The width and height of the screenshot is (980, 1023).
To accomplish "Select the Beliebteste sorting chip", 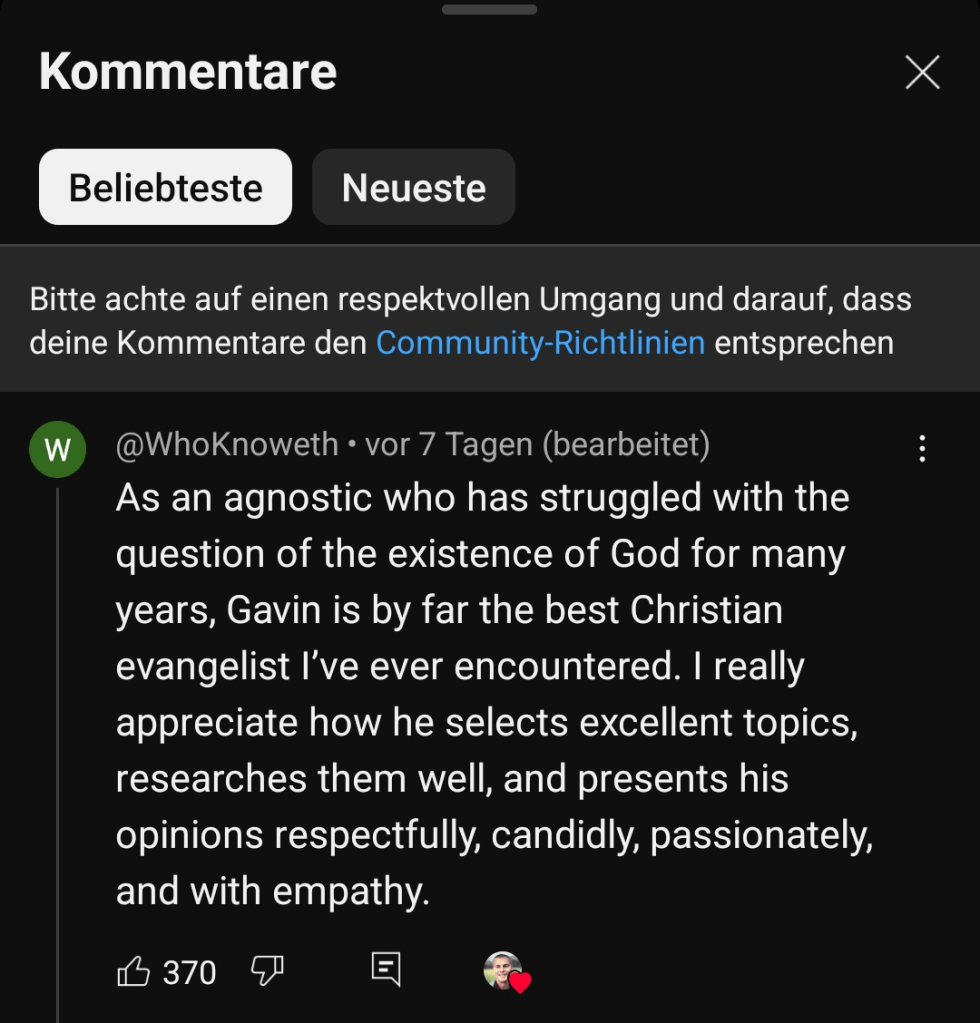I will pyautogui.click(x=165, y=188).
